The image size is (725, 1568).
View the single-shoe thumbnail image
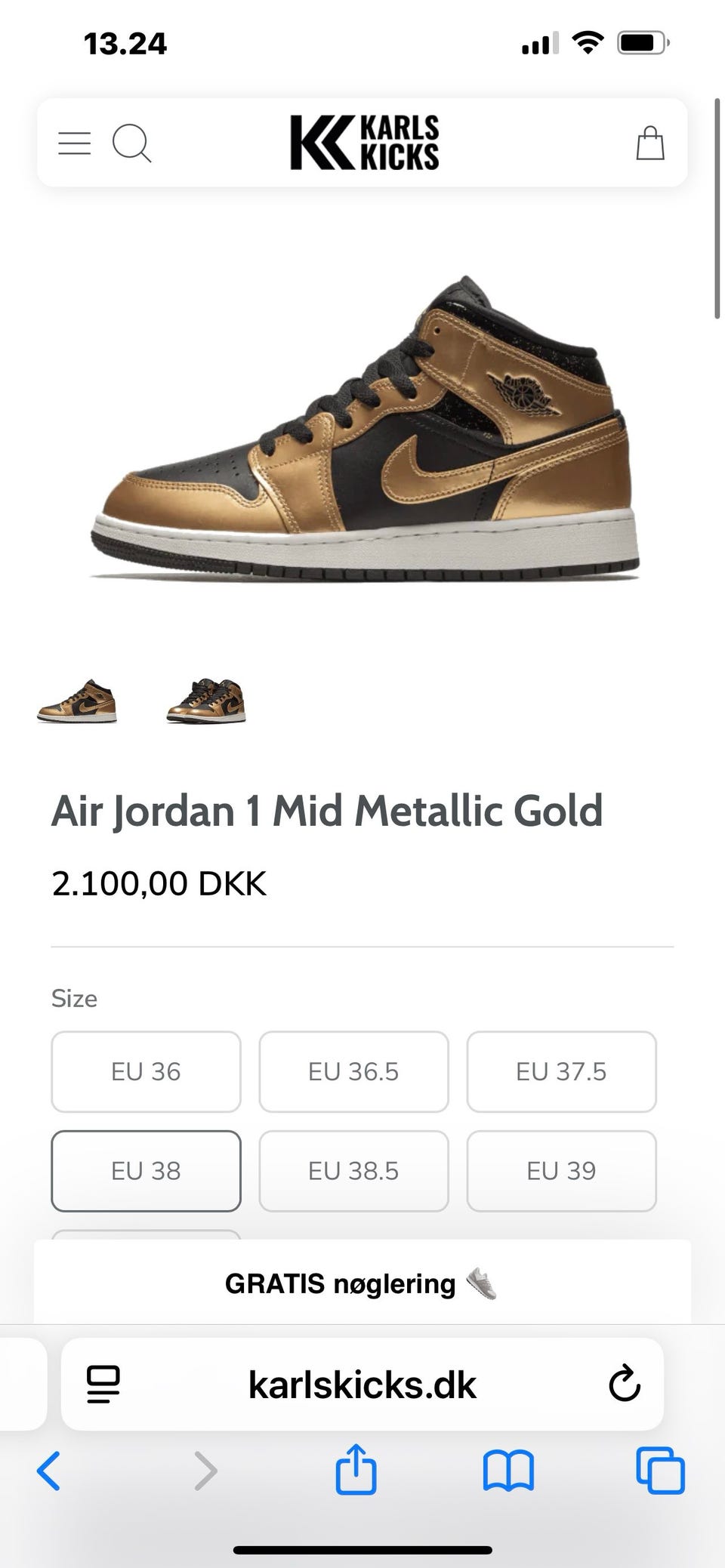(x=77, y=701)
